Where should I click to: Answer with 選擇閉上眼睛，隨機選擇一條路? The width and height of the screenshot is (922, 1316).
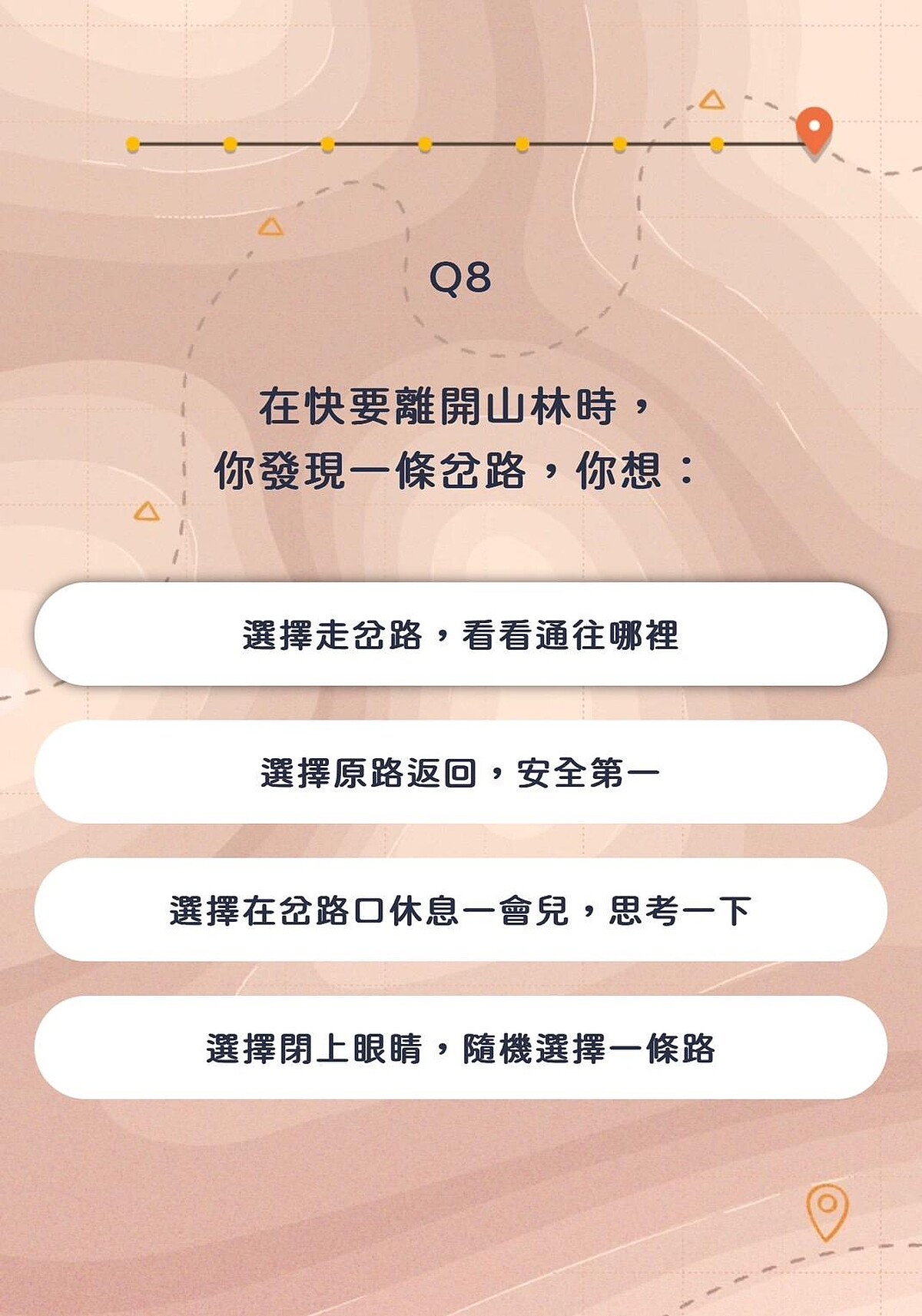pos(461,1048)
